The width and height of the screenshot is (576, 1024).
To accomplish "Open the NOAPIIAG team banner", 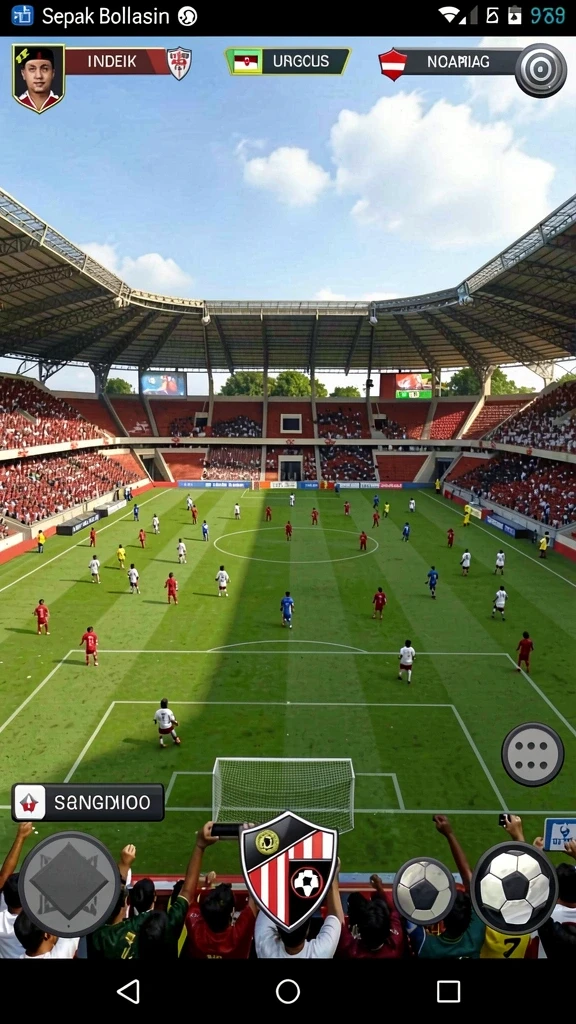I will click(451, 63).
